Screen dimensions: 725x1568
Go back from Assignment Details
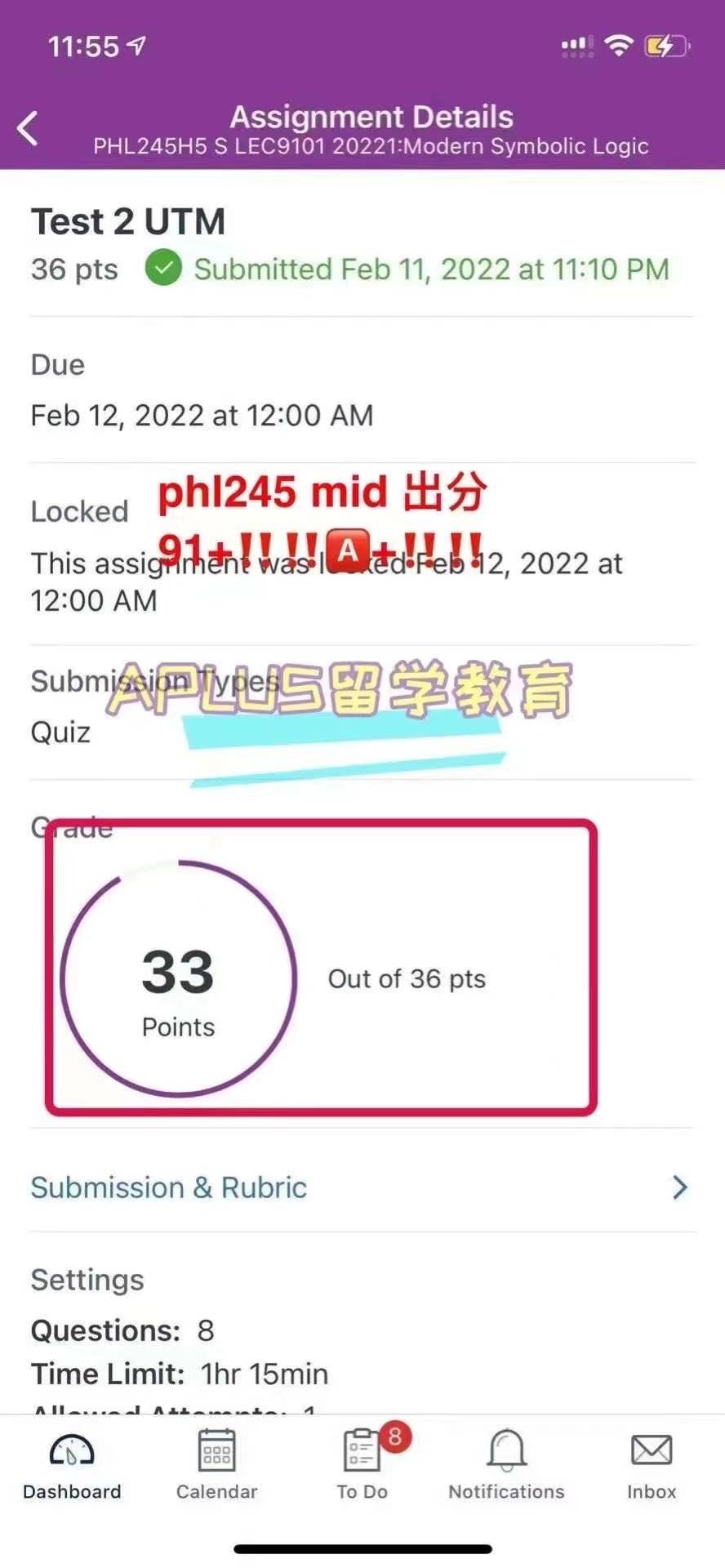(x=28, y=129)
